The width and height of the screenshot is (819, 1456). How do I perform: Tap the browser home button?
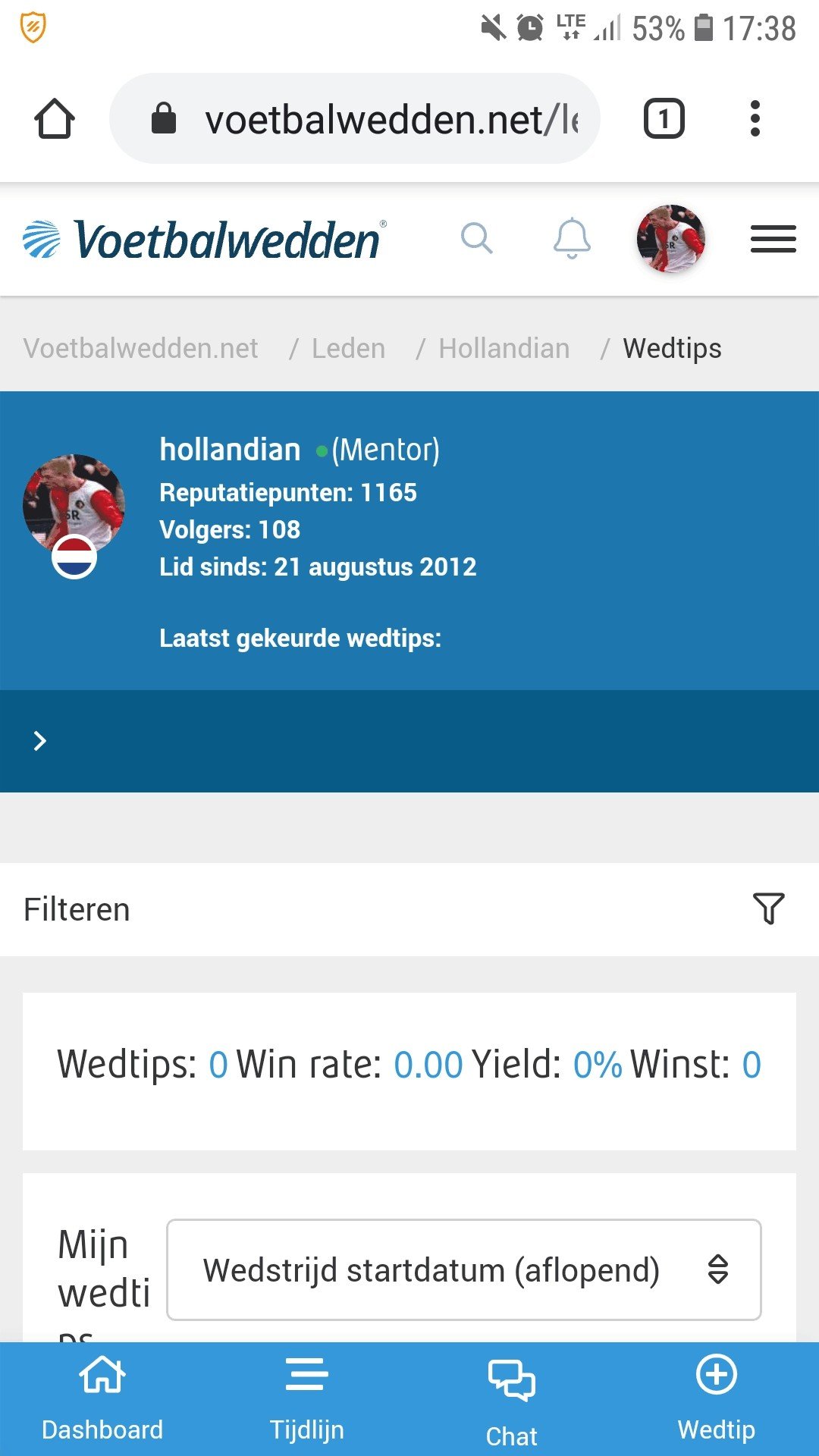pyautogui.click(x=55, y=118)
